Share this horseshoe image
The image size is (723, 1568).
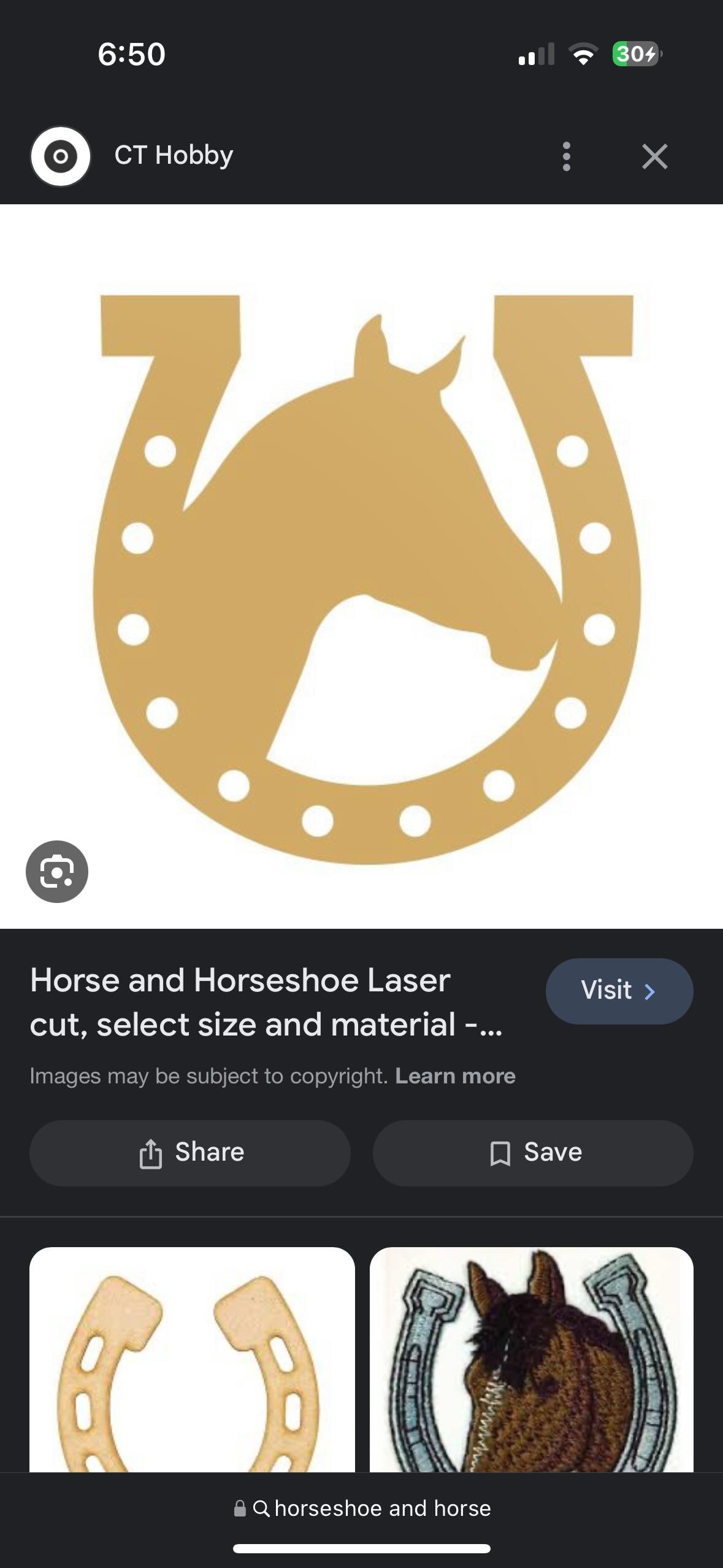[190, 1153]
